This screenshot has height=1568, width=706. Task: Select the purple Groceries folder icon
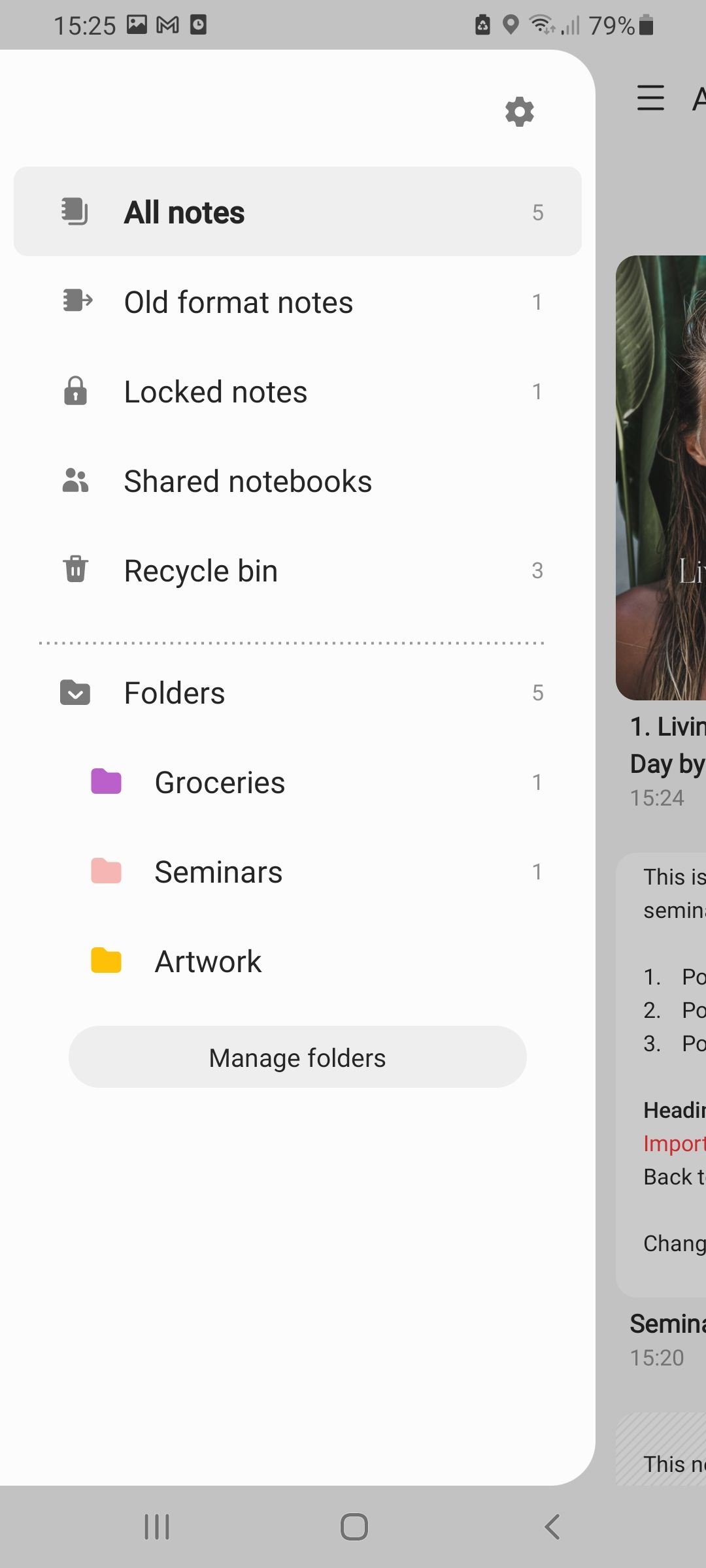pyautogui.click(x=106, y=781)
